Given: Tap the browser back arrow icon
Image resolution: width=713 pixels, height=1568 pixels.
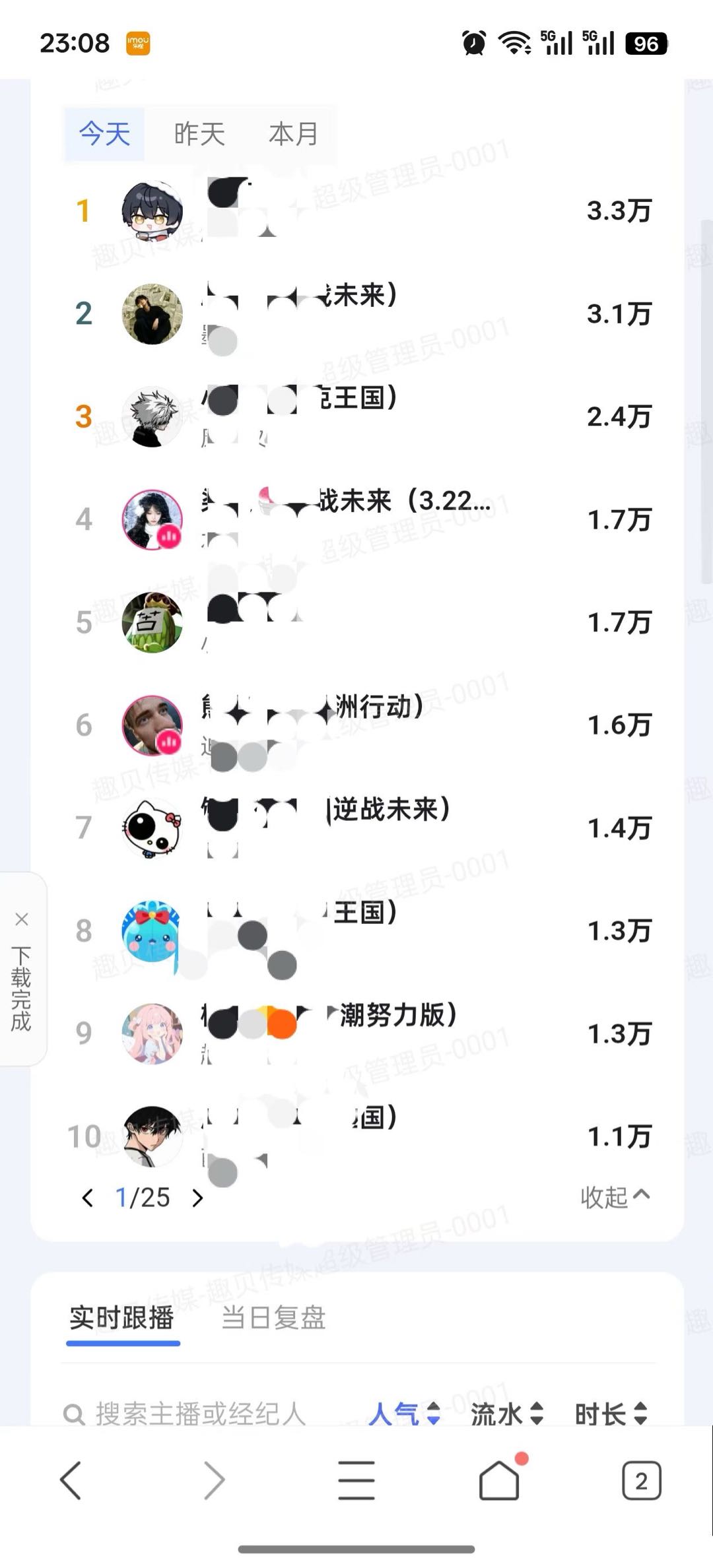Looking at the screenshot, I should [x=71, y=1480].
